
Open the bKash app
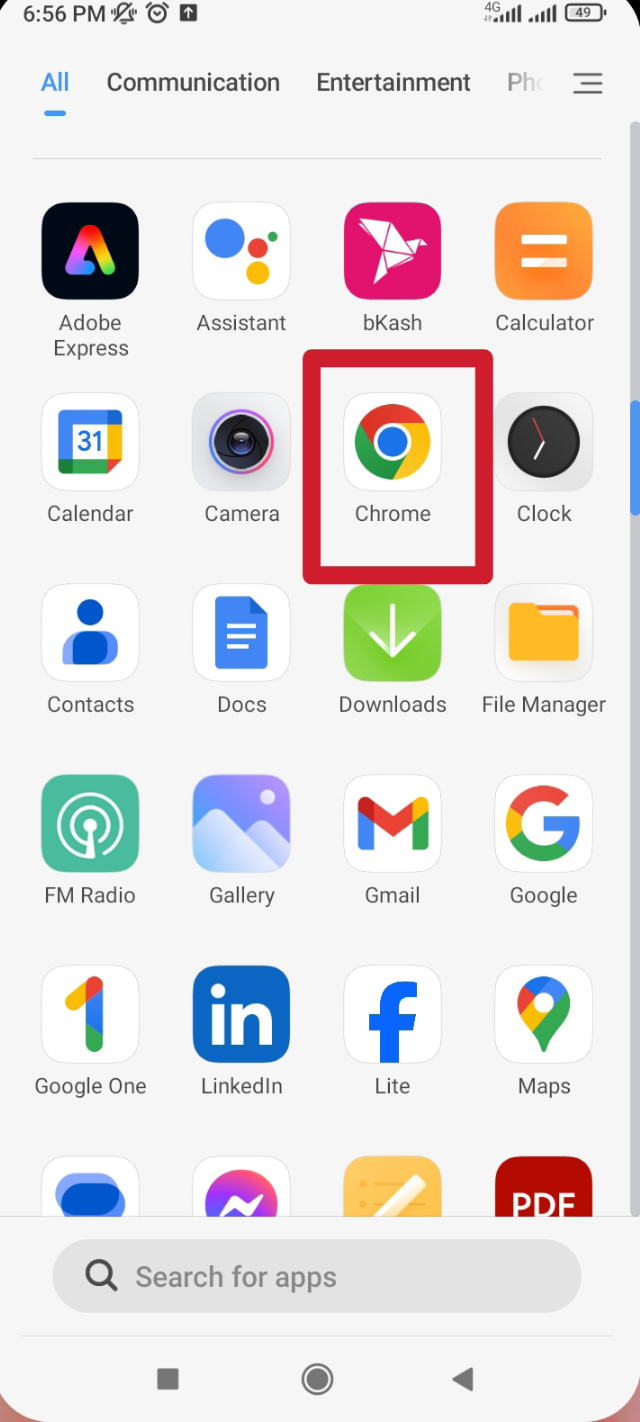(392, 251)
